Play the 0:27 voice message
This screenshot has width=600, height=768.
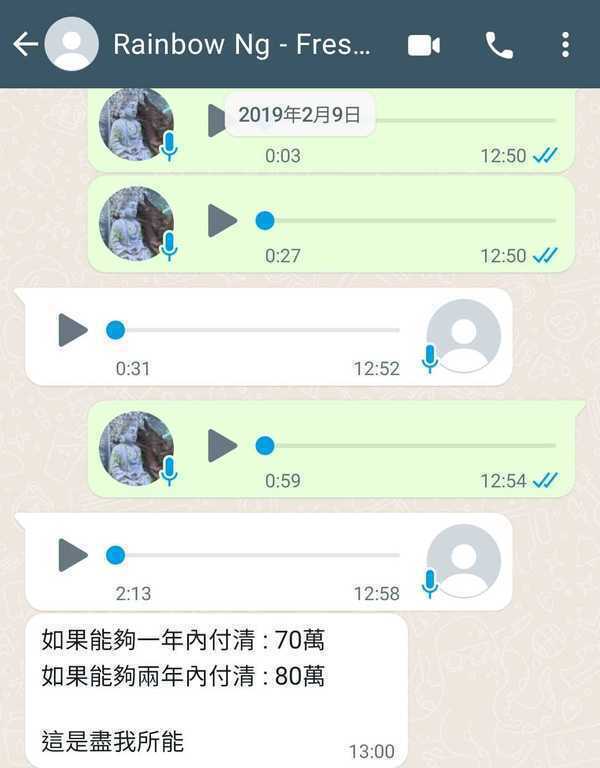pyautogui.click(x=222, y=220)
